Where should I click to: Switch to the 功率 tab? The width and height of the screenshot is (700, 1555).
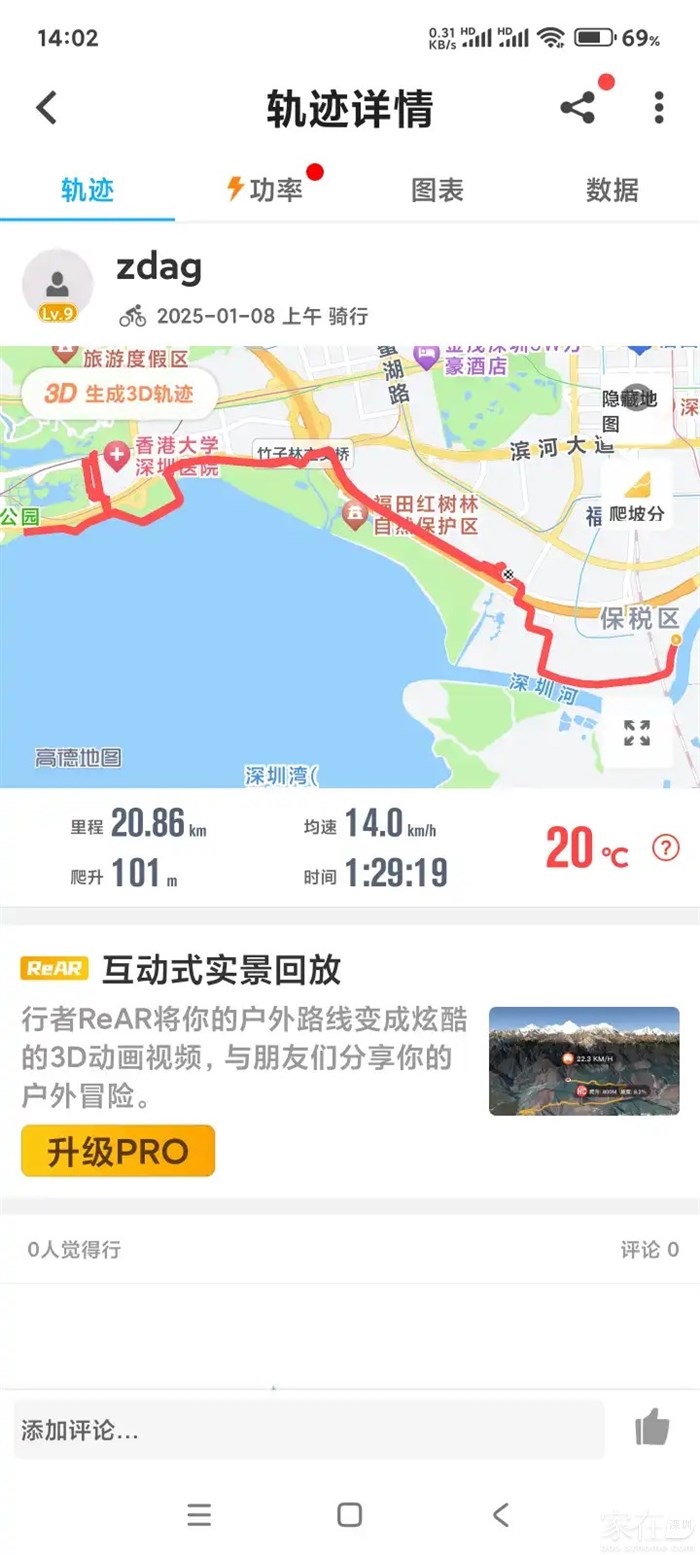pos(264,189)
